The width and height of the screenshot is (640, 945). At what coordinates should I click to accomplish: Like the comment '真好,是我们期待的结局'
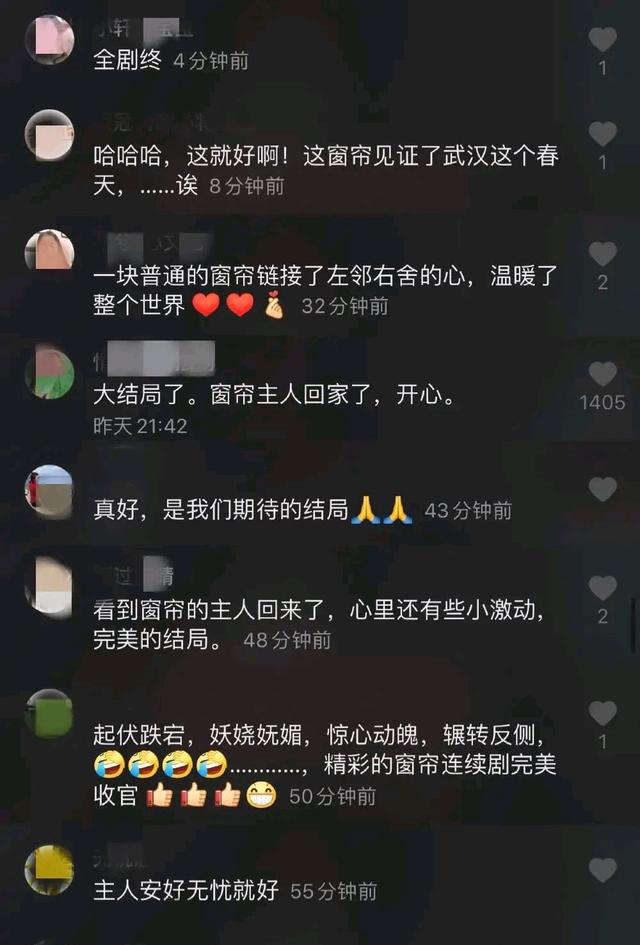pos(603,489)
